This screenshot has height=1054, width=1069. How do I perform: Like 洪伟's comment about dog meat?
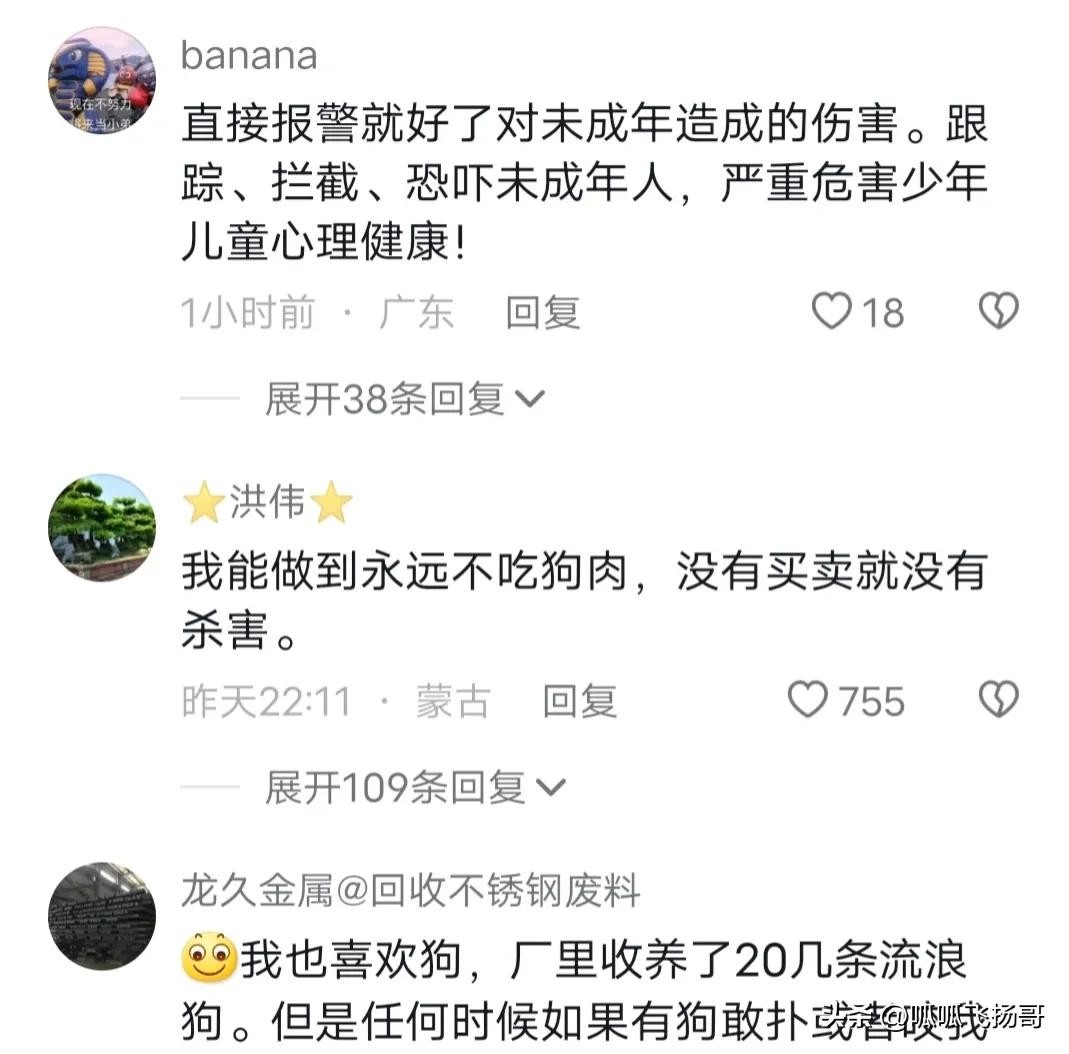point(808,700)
